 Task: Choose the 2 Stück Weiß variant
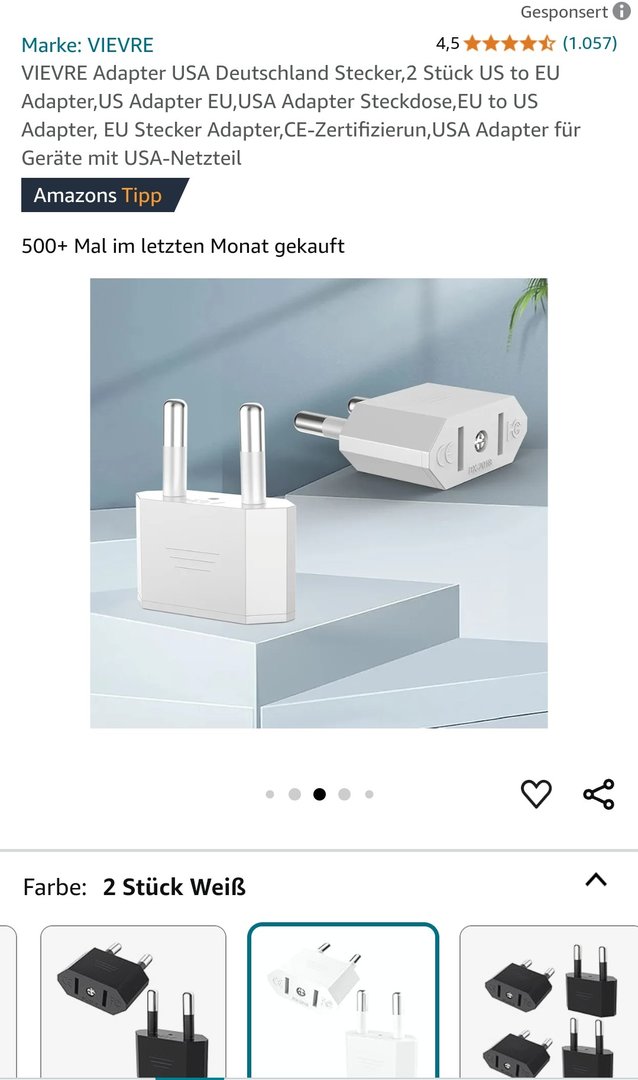tap(343, 1003)
